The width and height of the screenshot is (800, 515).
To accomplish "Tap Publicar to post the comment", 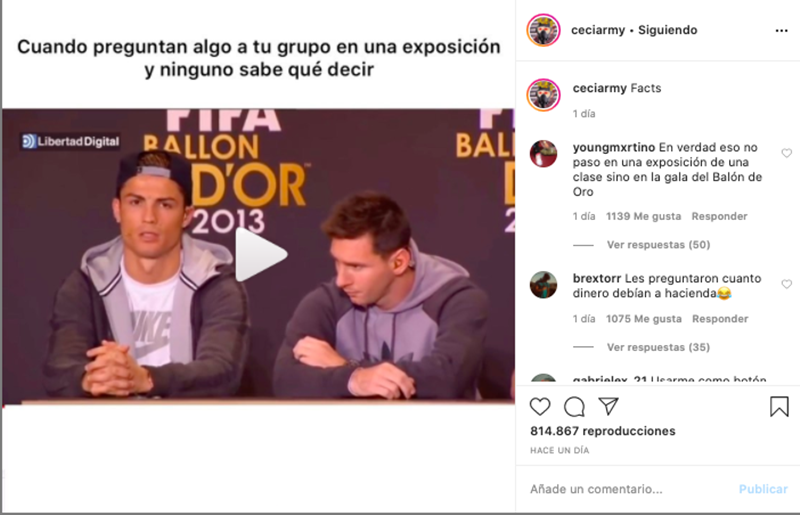I will click(763, 489).
